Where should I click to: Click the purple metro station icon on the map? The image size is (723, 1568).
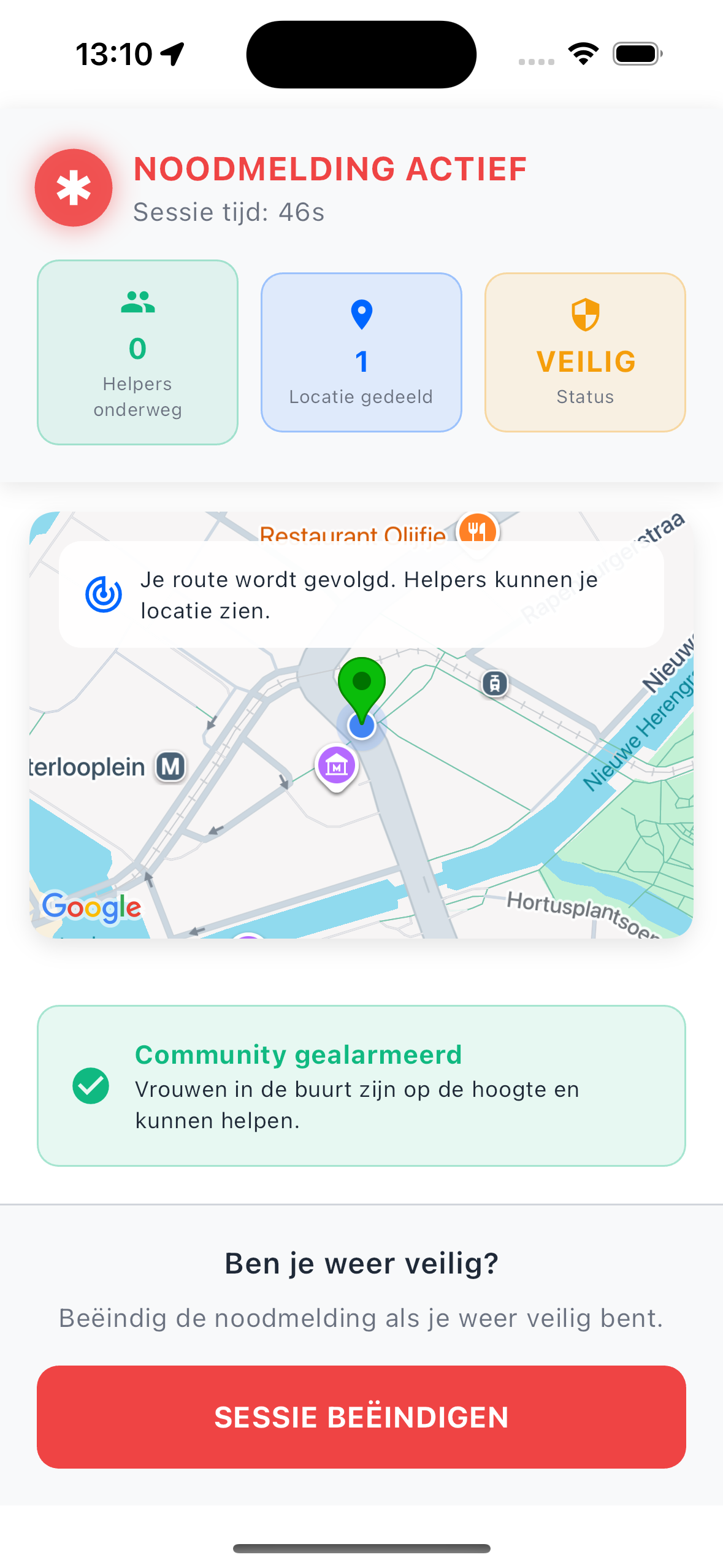point(337,765)
